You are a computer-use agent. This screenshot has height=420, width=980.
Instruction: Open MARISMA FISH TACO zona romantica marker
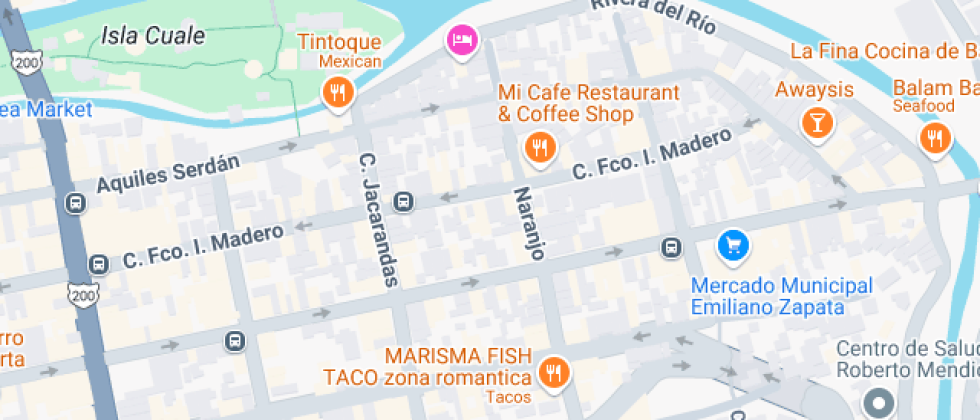pos(551,373)
